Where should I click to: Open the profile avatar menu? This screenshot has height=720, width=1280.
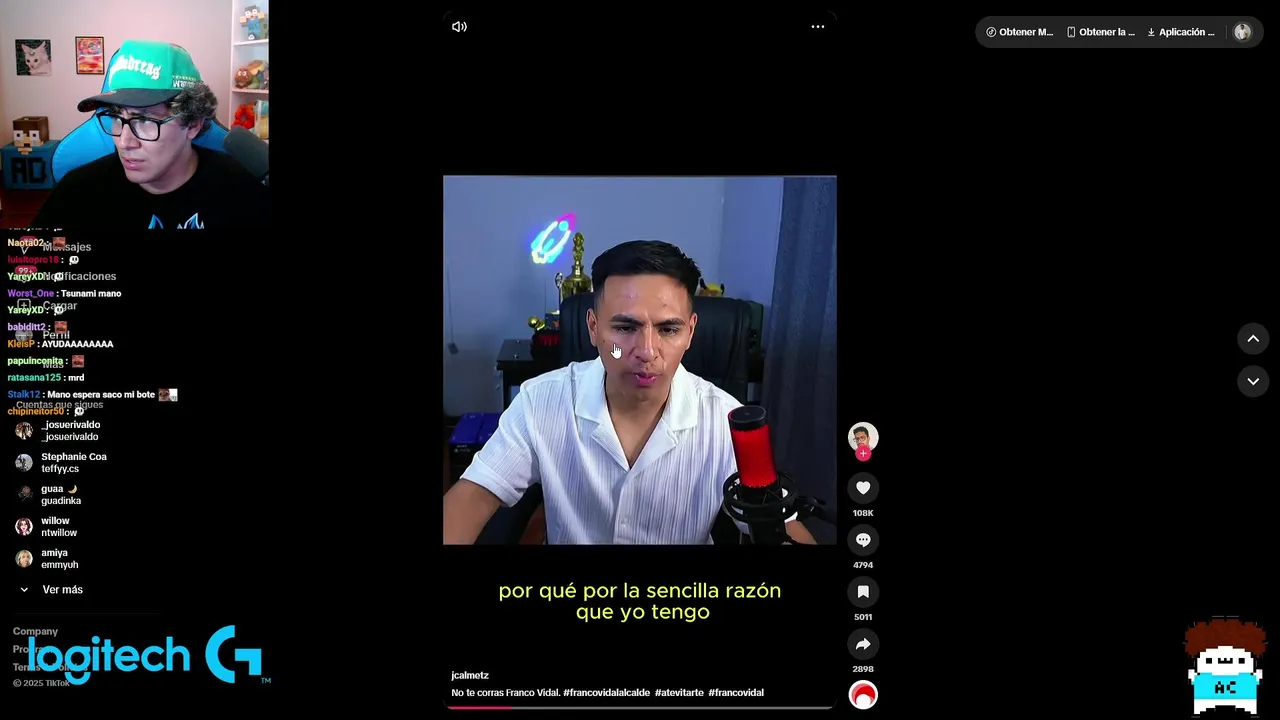coord(1242,32)
